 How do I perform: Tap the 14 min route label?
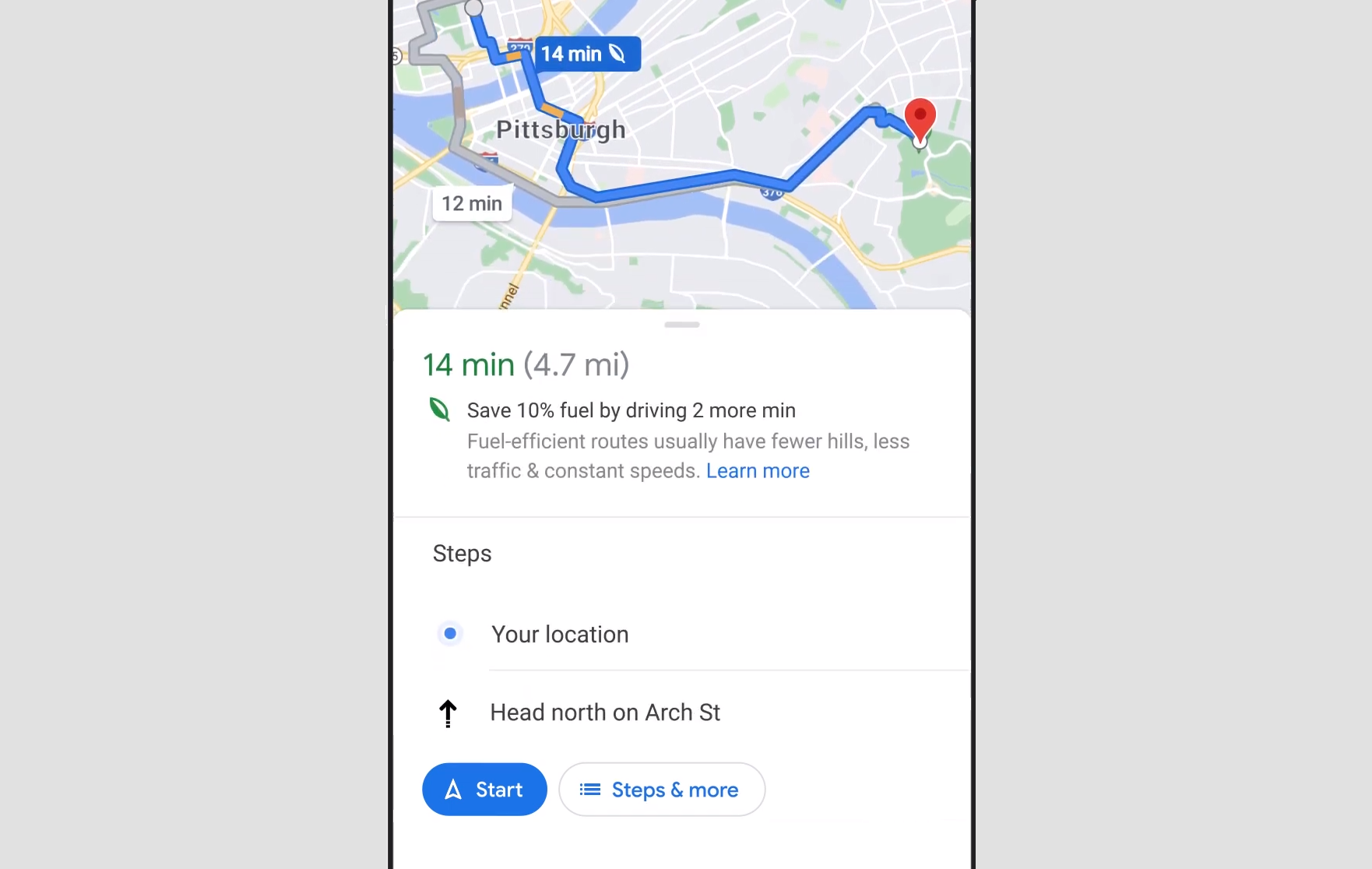(587, 54)
